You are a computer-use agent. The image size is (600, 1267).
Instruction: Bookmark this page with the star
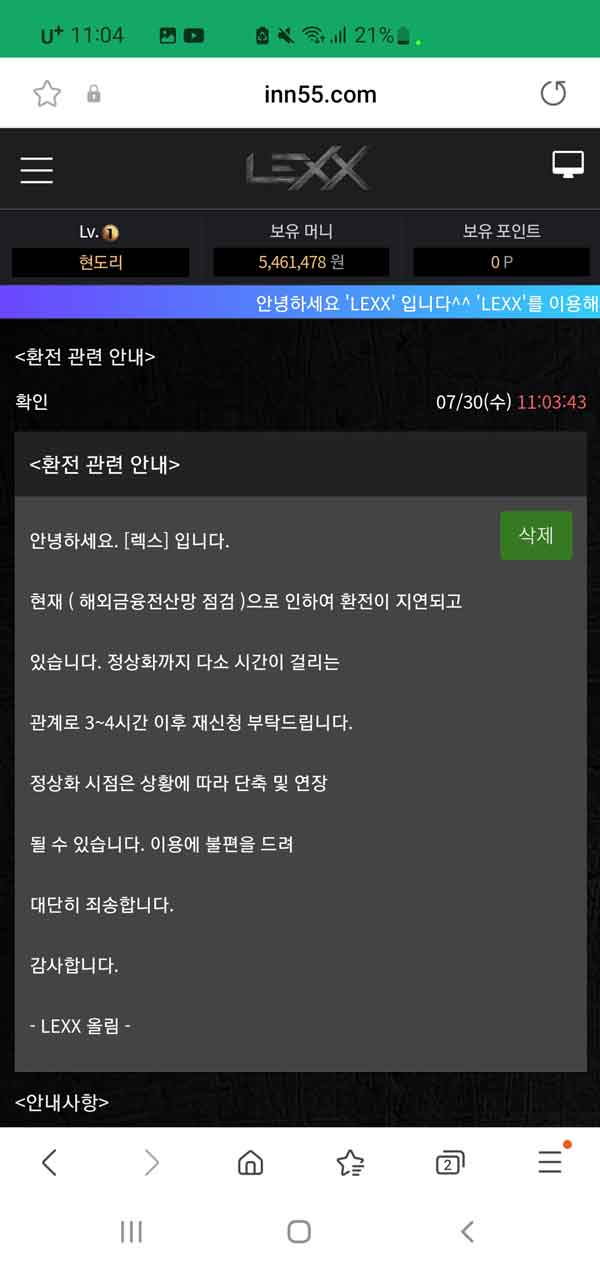point(47,94)
